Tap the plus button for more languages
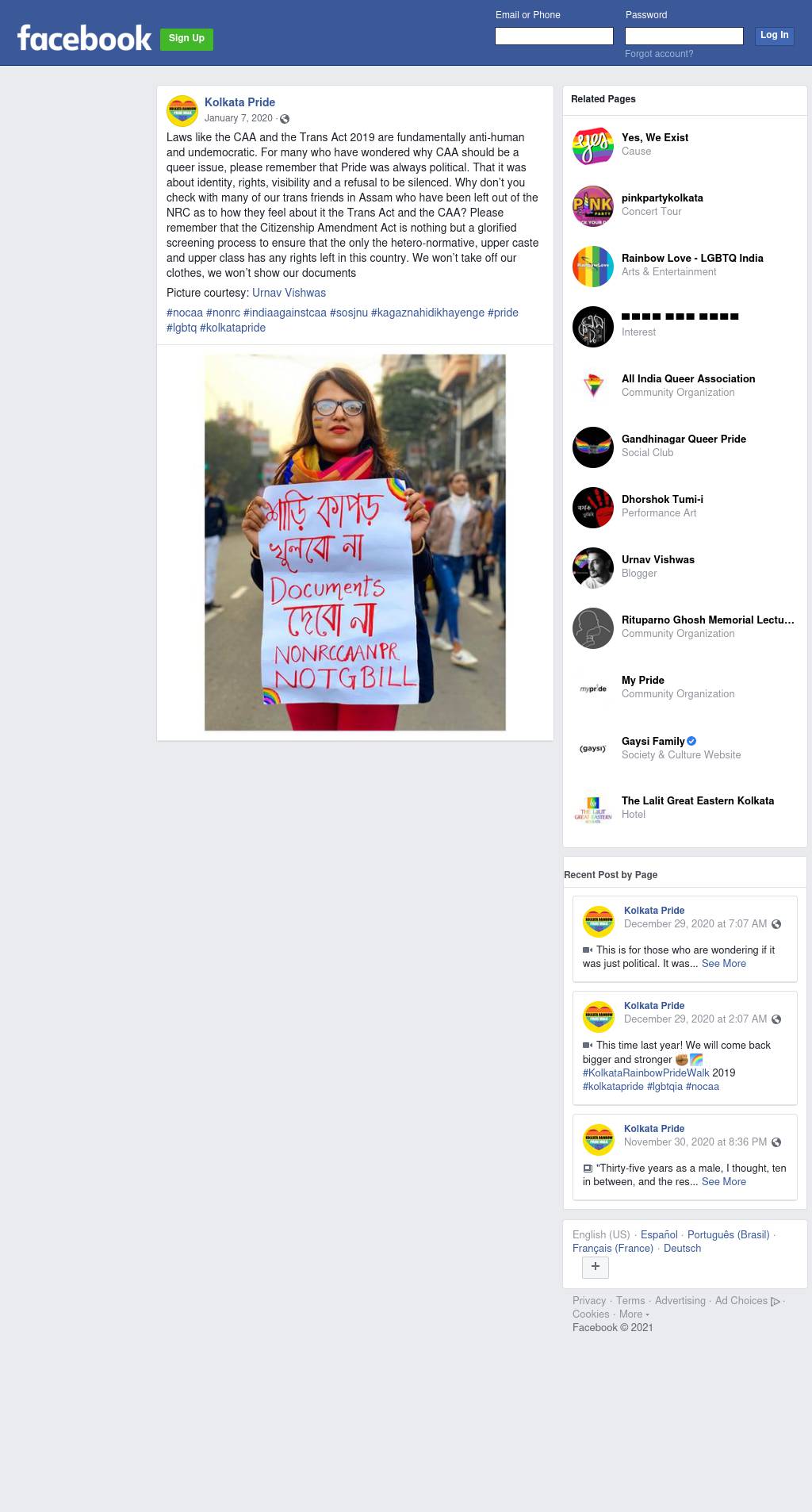This screenshot has height=1512, width=812. 596,1267
